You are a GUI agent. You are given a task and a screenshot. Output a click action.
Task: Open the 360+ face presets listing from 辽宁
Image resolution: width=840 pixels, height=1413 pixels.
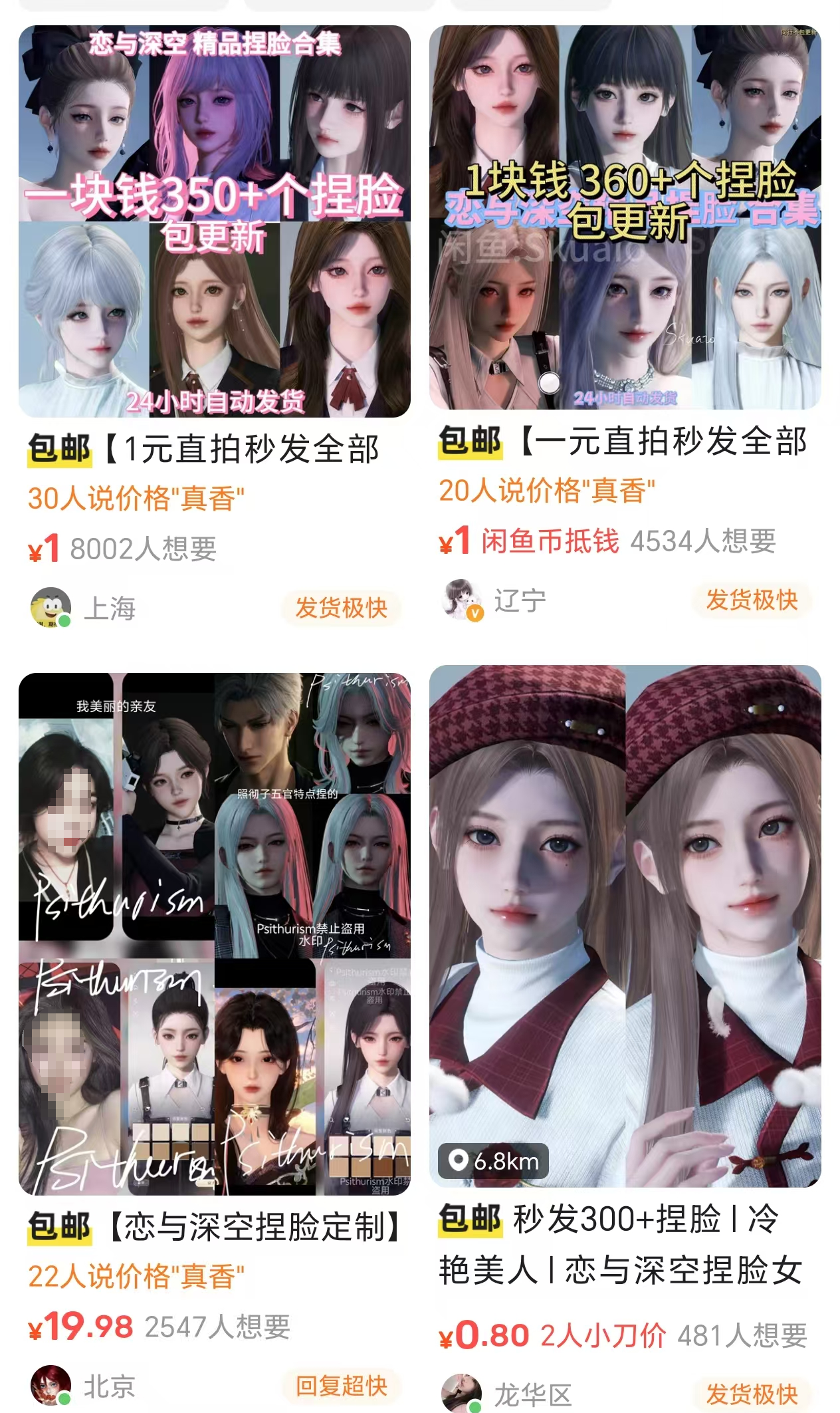pyautogui.click(x=625, y=217)
